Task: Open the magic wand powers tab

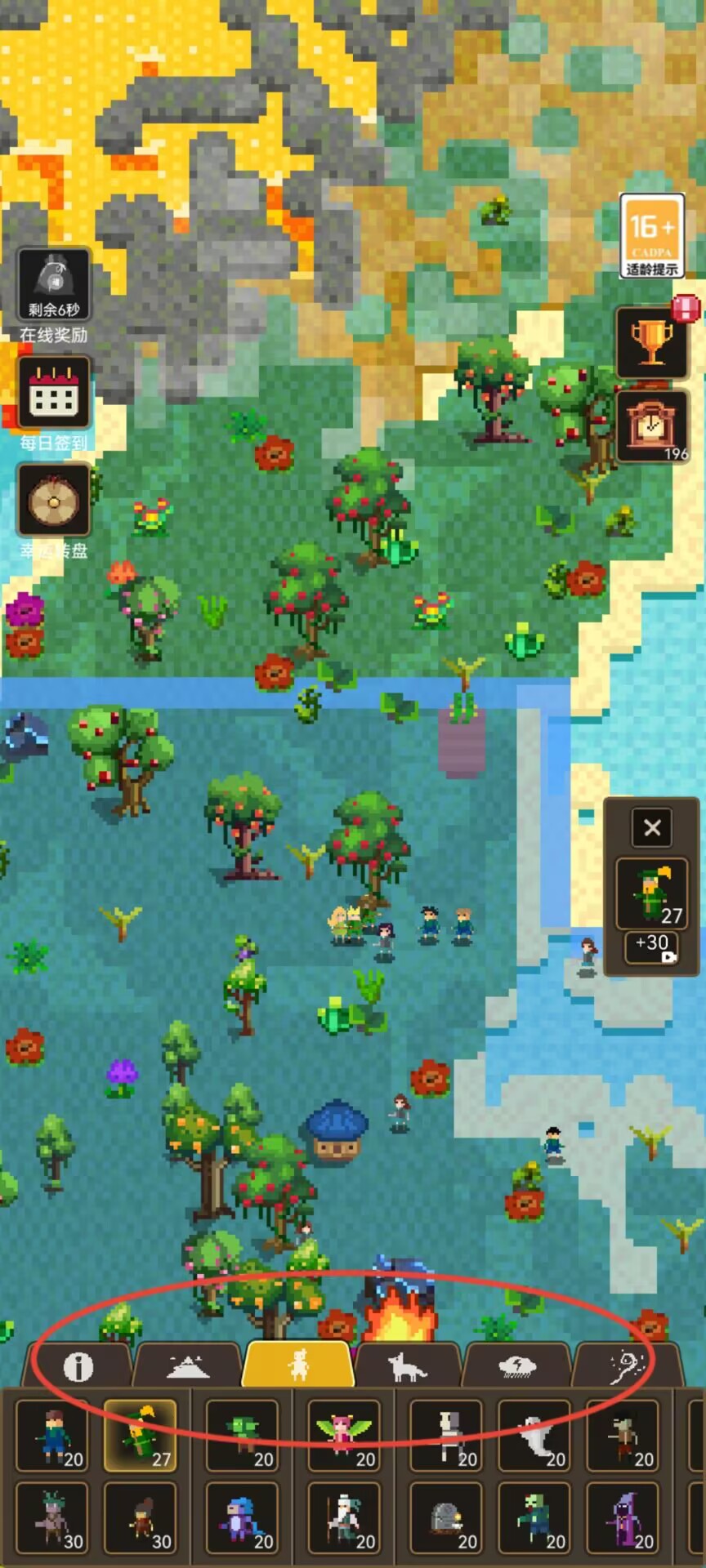Action: (x=626, y=1366)
